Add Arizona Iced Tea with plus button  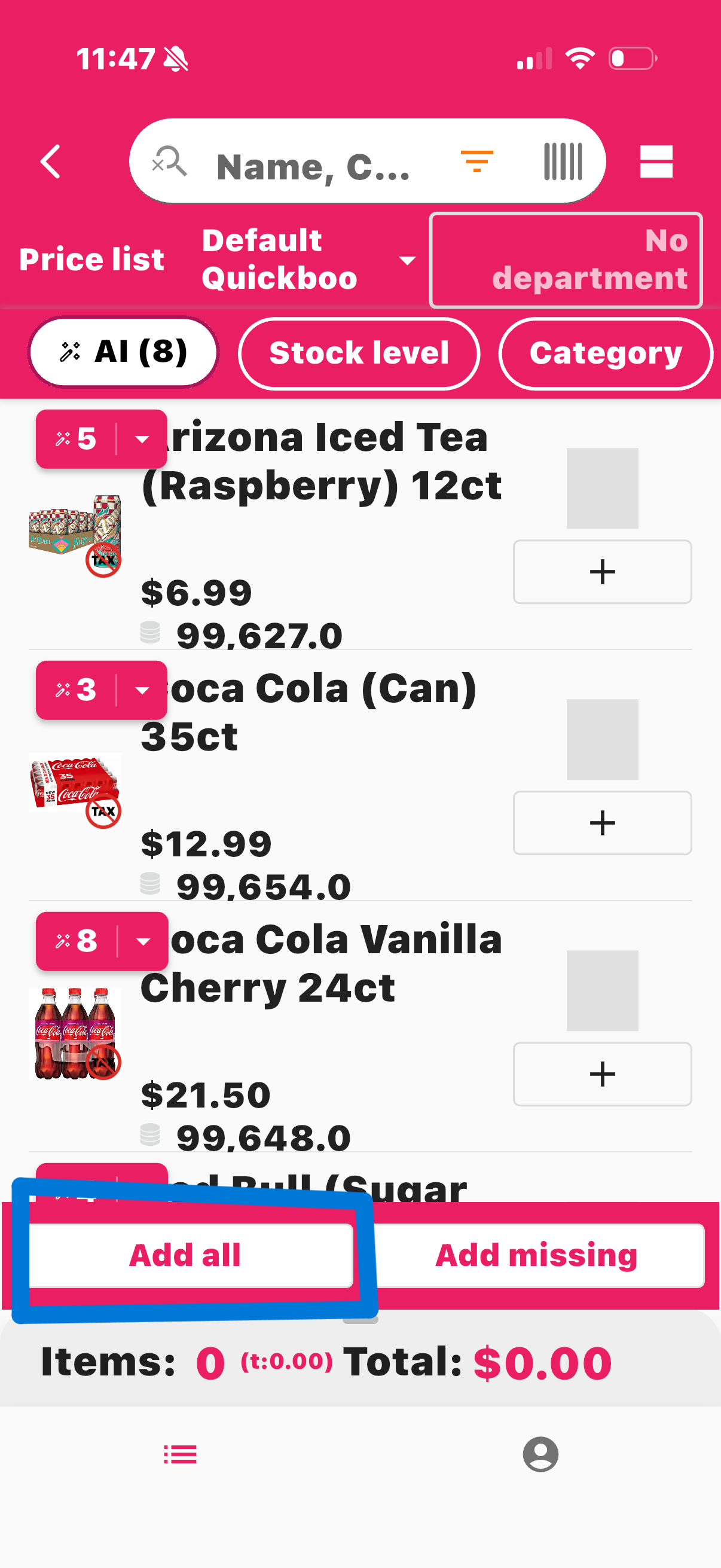coord(602,572)
